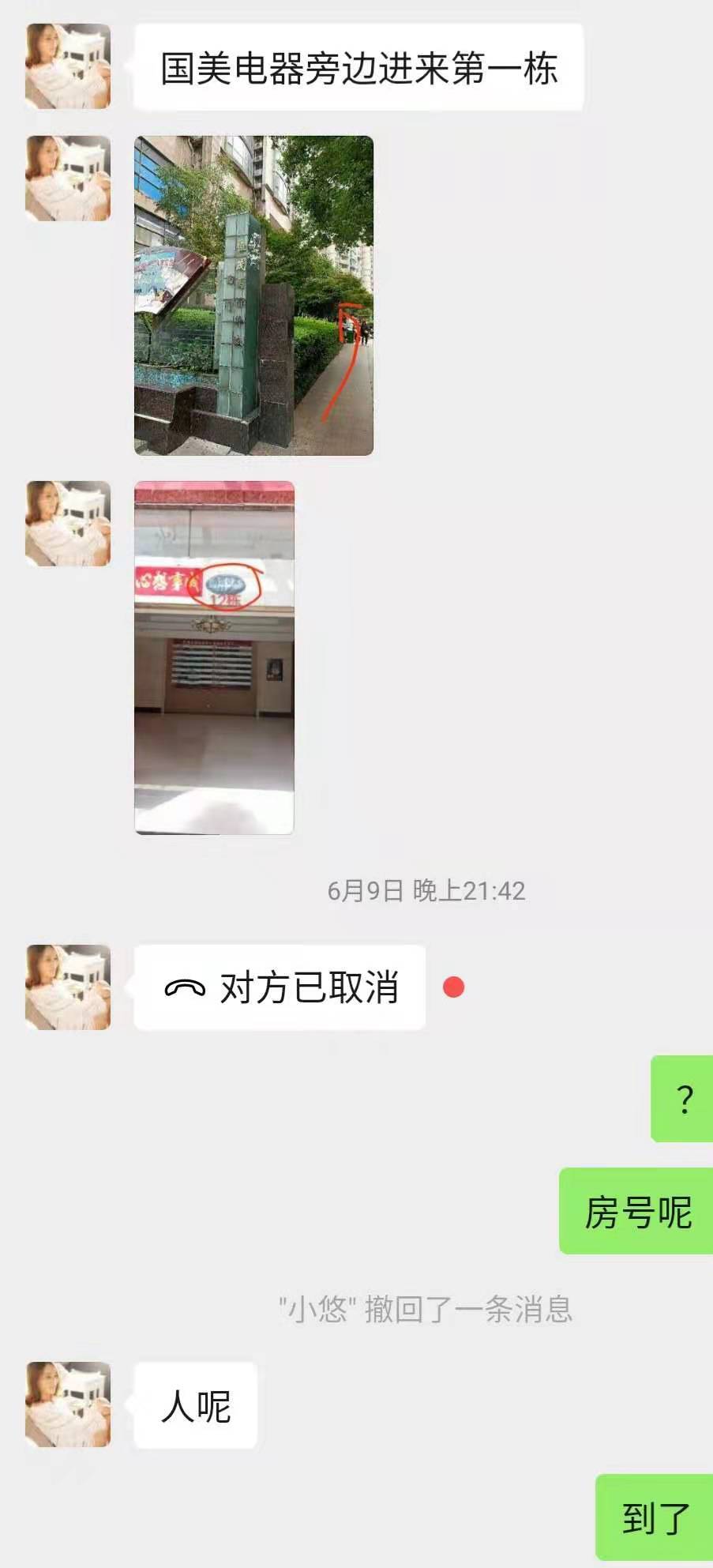View the building entrance photo marked 12栋
This screenshot has height=1568, width=713.
coord(214,657)
